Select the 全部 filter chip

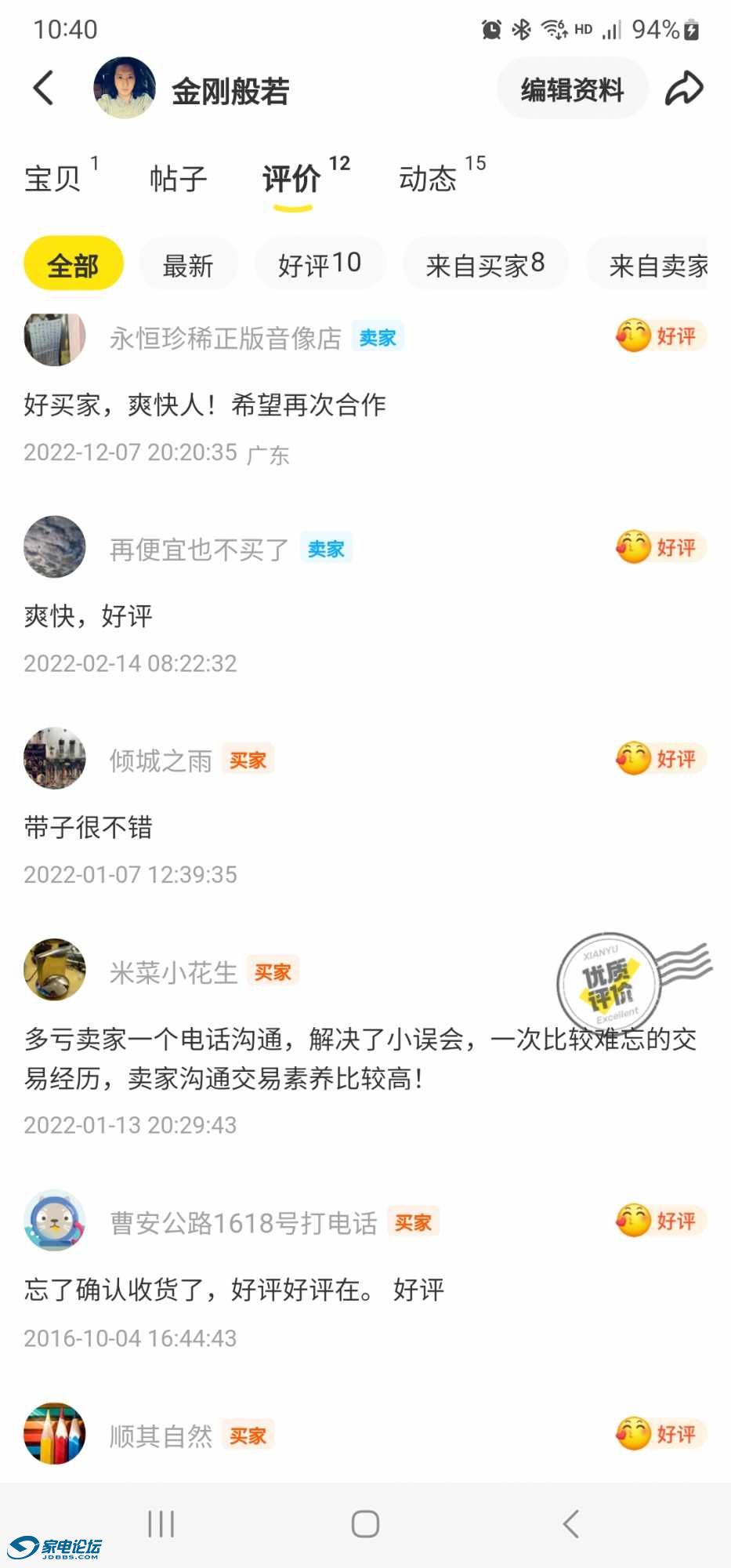73,265
